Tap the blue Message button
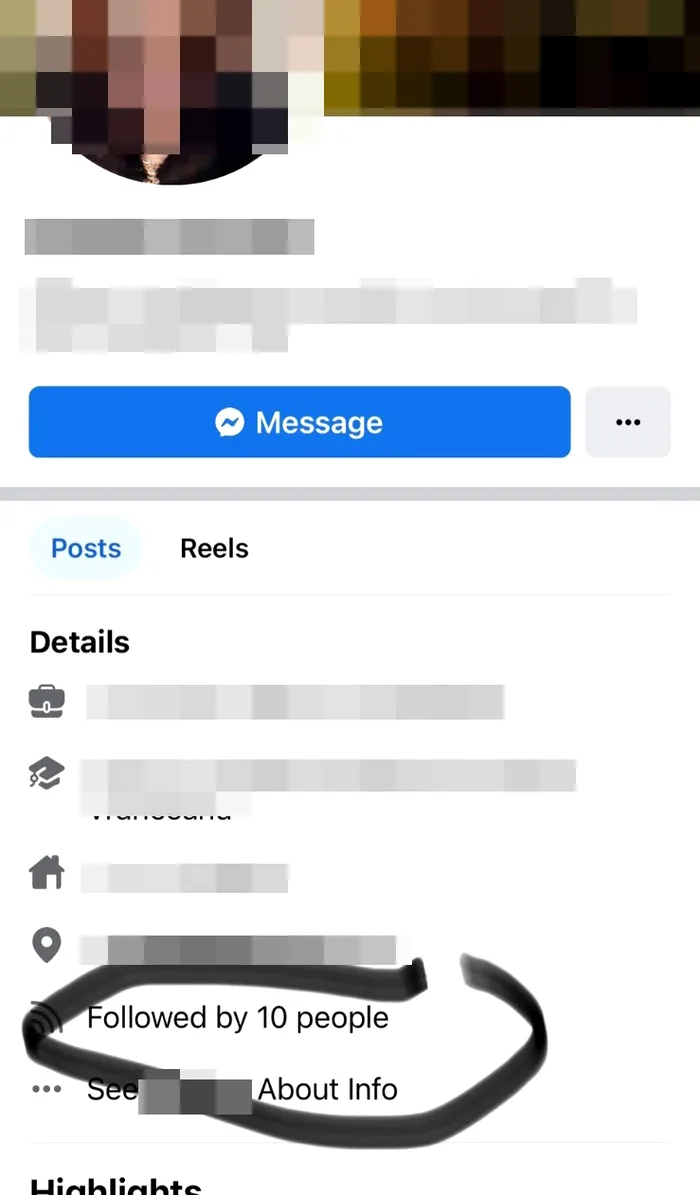 pyautogui.click(x=299, y=422)
